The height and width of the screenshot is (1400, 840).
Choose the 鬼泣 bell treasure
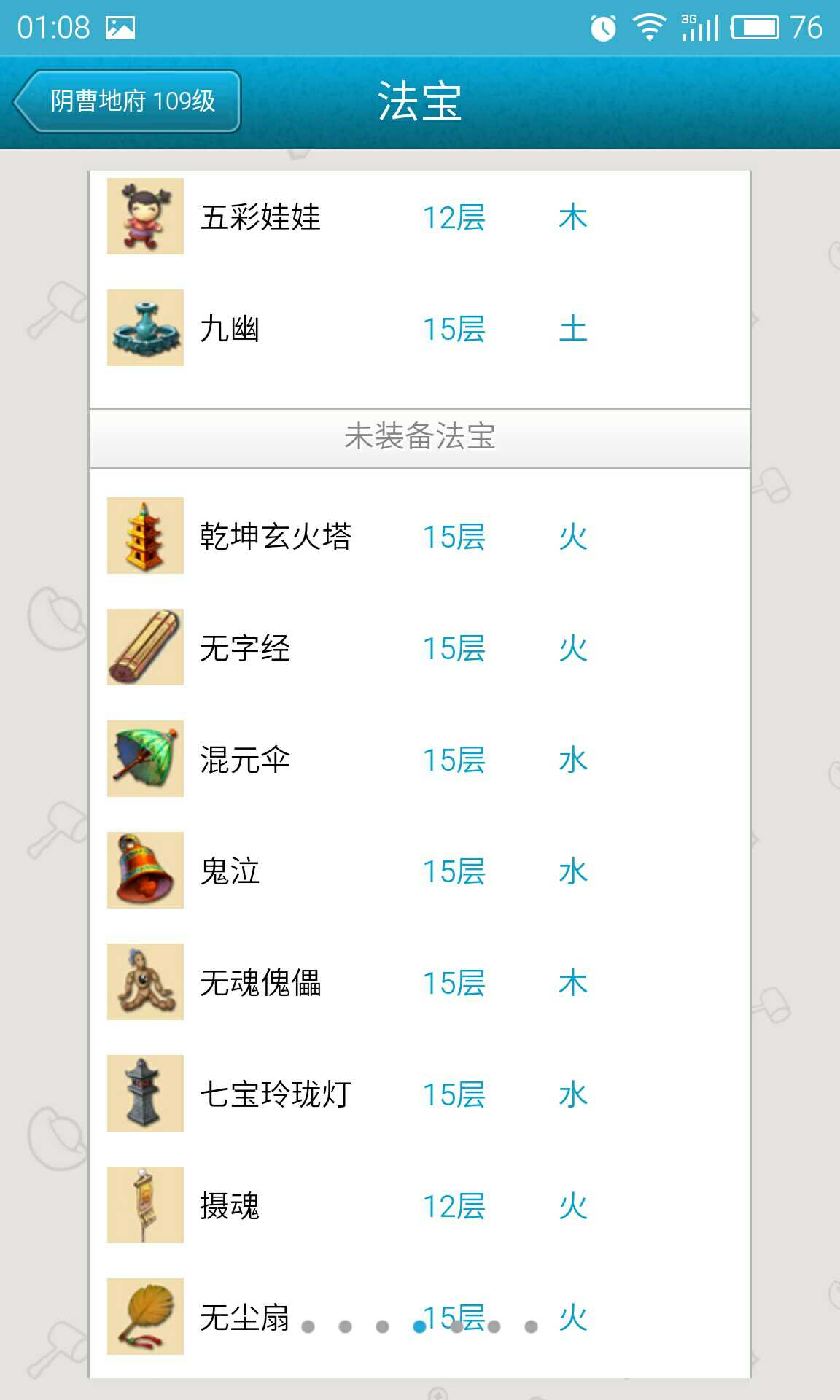419,871
